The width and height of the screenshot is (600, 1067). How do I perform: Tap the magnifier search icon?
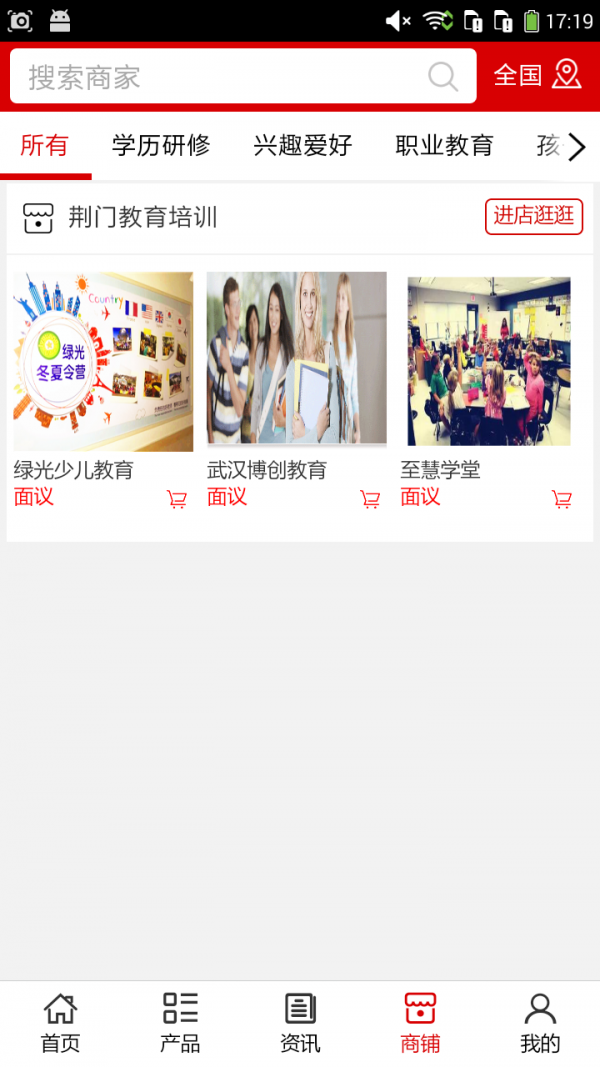pyautogui.click(x=442, y=77)
